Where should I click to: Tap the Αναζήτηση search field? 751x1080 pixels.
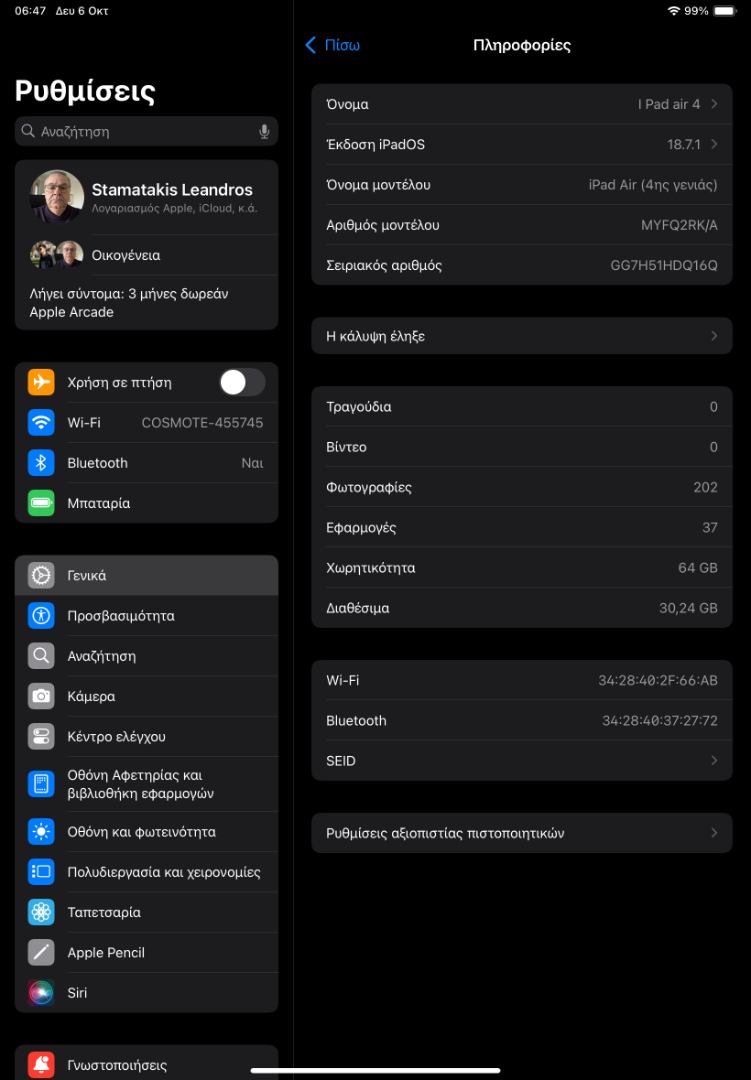[140, 131]
